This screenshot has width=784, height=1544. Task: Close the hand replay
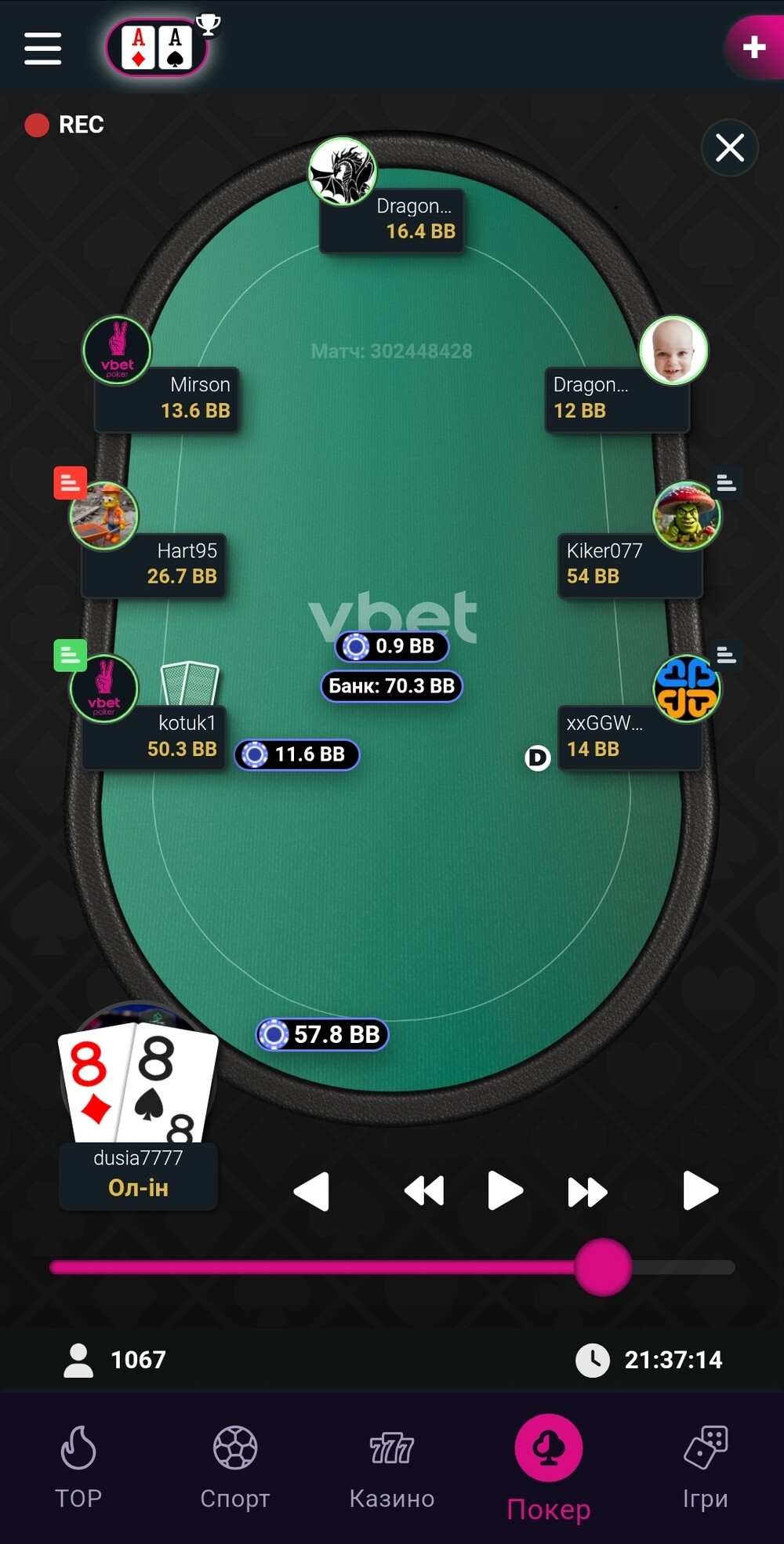coord(730,147)
